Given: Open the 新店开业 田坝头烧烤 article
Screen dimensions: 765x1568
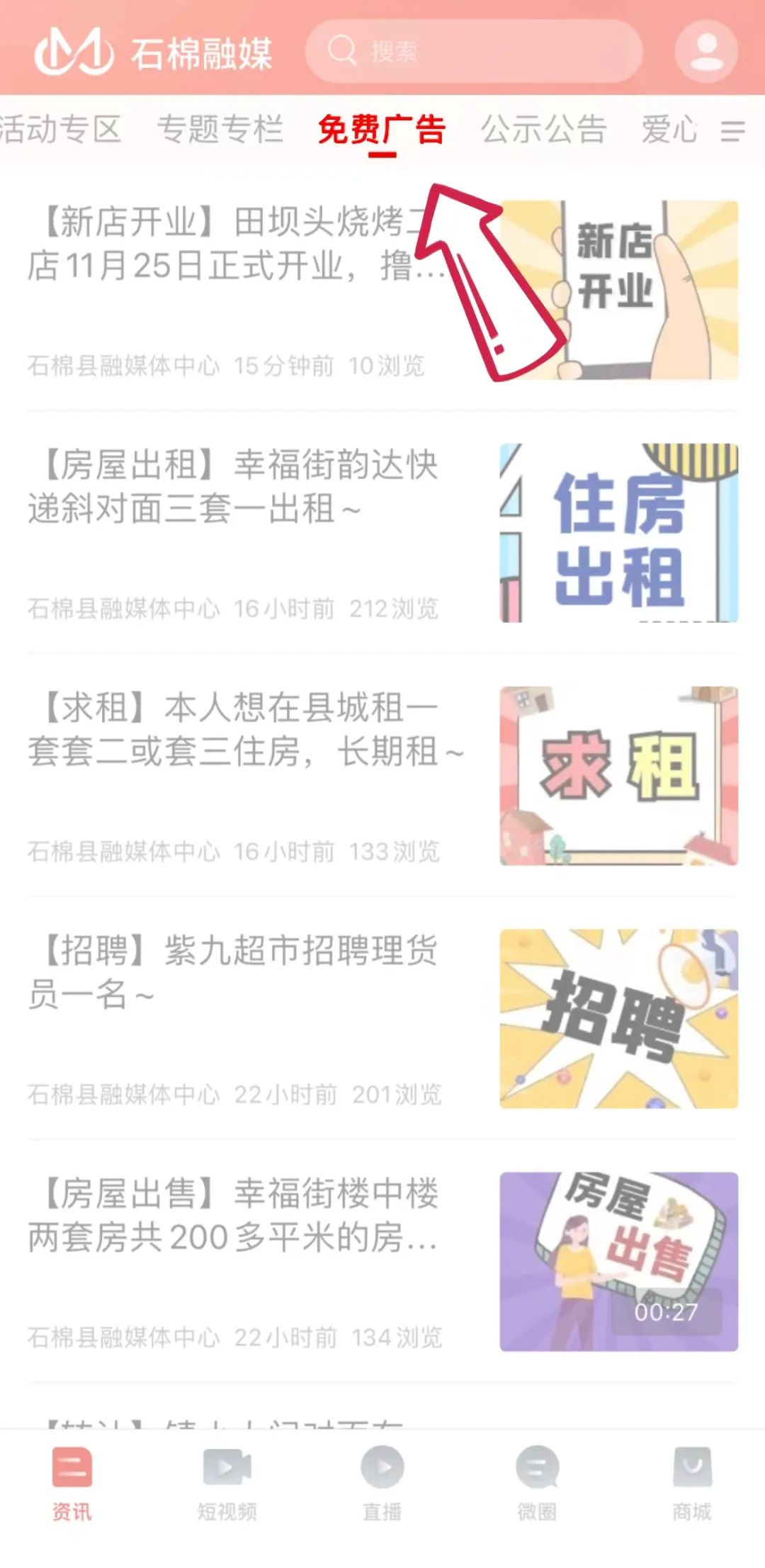Looking at the screenshot, I should coord(234,244).
